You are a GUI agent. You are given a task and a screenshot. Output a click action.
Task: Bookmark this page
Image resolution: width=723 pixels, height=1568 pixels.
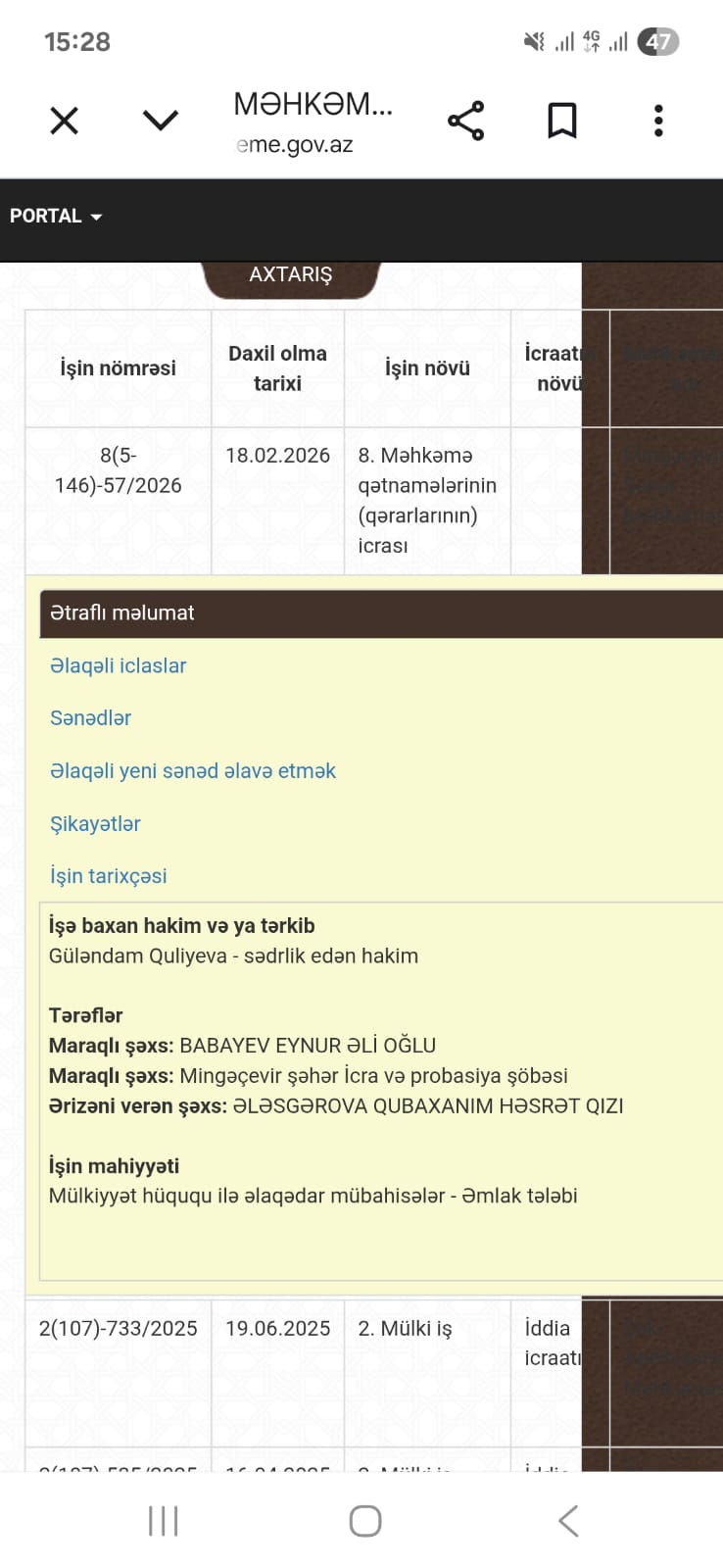click(x=561, y=121)
